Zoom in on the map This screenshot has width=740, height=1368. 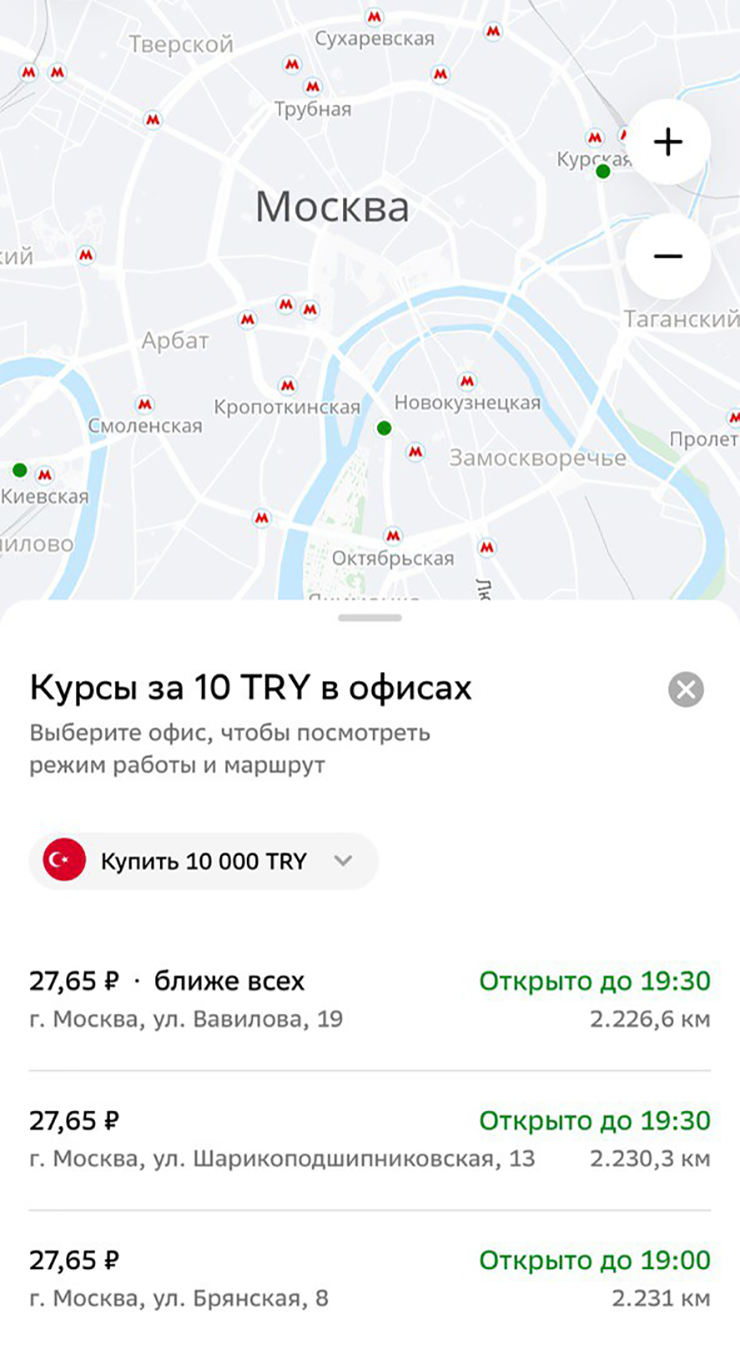[x=667, y=142]
